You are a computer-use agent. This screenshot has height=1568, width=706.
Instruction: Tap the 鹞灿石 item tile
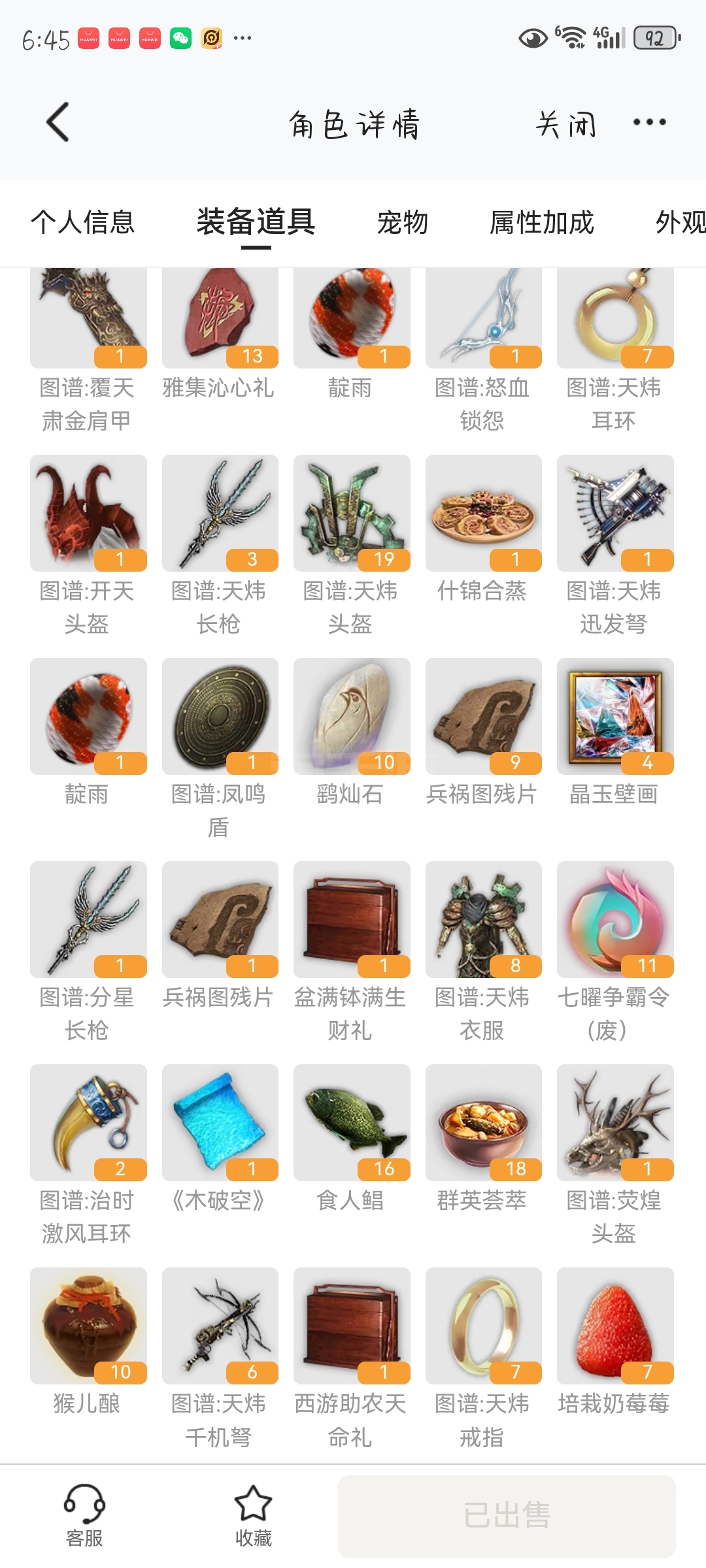[x=352, y=732]
